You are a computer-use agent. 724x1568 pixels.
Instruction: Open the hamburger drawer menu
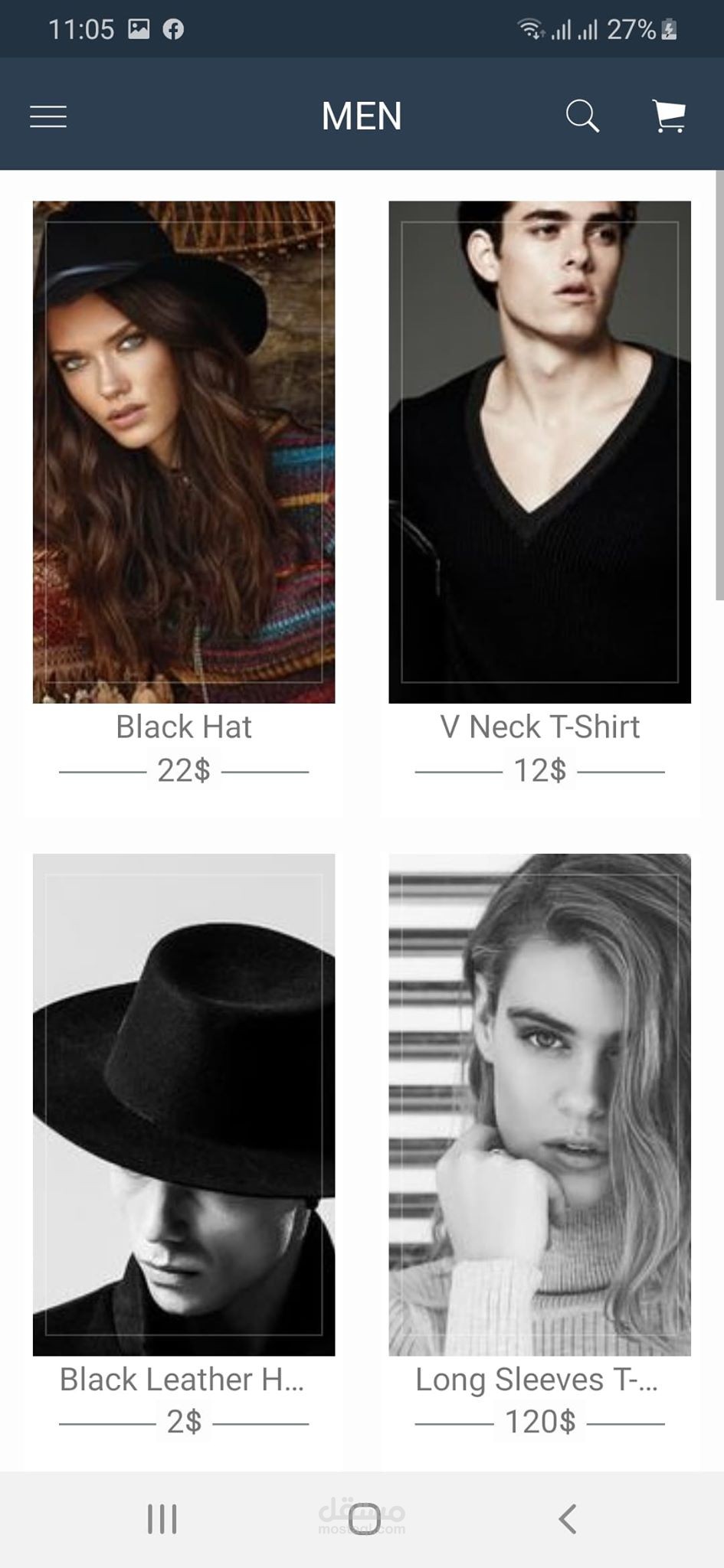(48, 116)
